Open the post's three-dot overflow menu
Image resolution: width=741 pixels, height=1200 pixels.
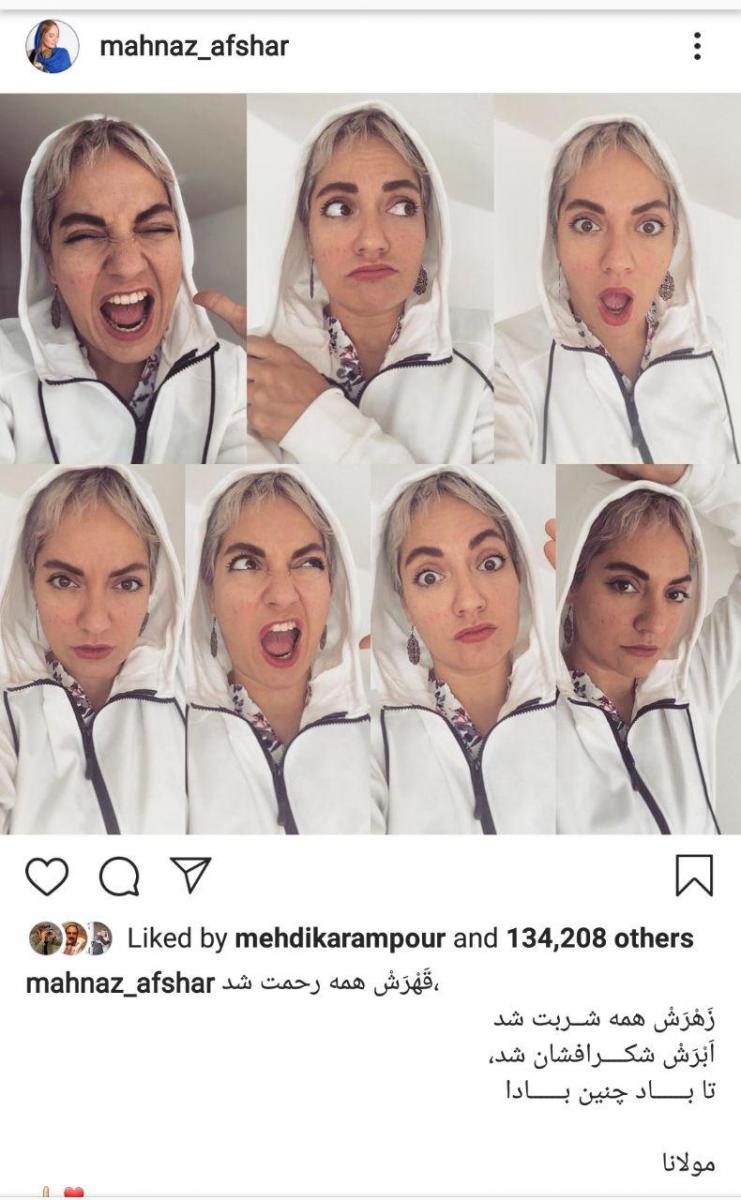(697, 46)
